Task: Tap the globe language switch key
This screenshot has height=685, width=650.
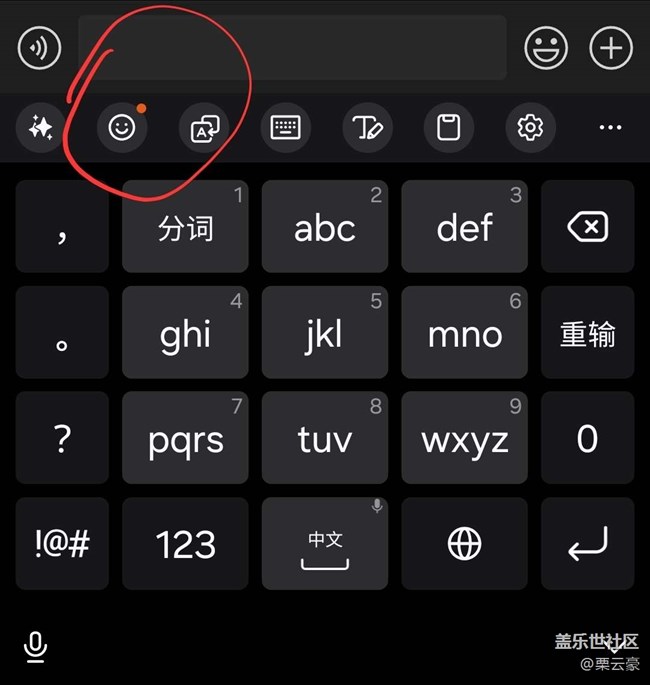Action: 464,544
